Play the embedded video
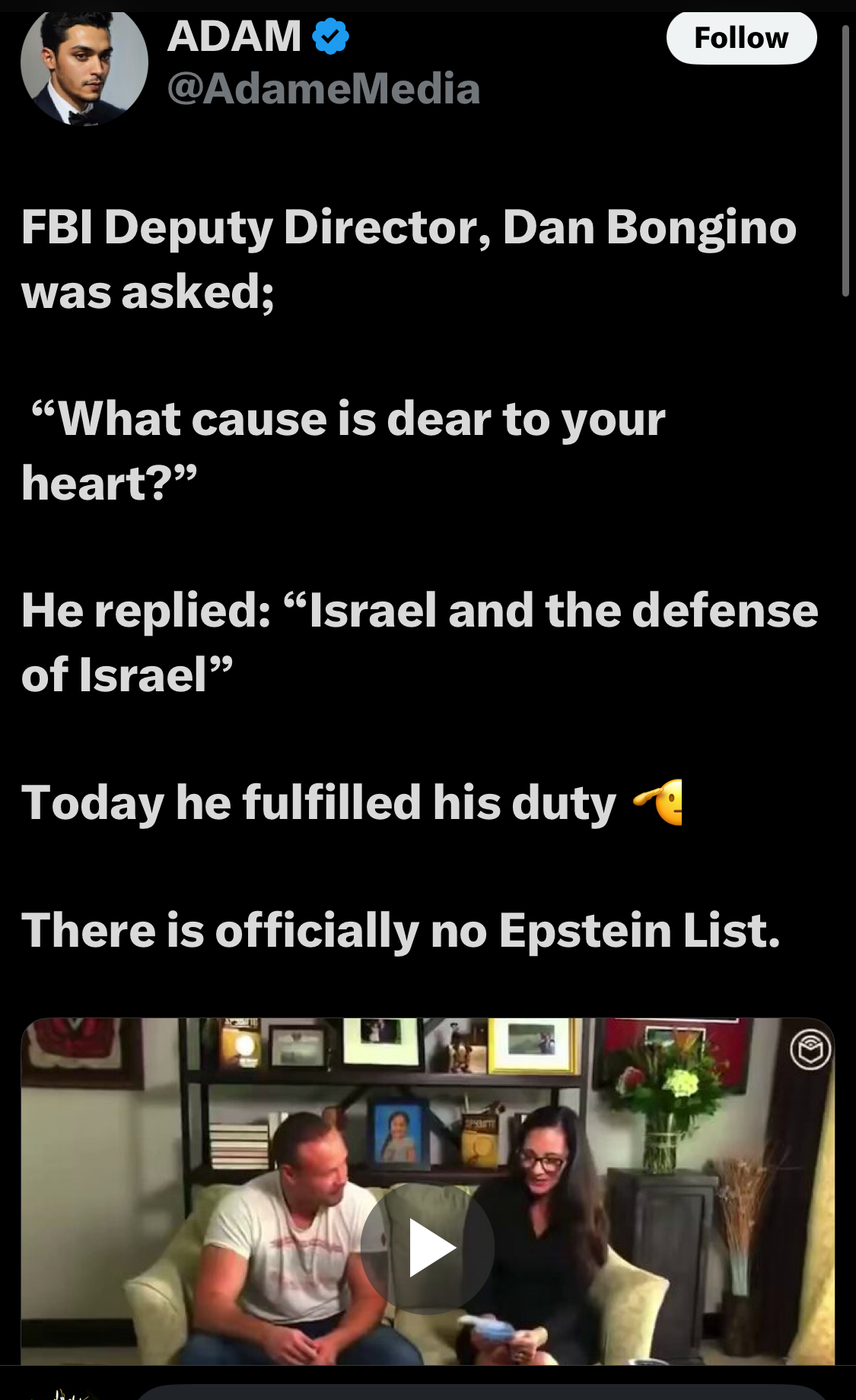Viewport: 856px width, 1400px height. (427, 1248)
